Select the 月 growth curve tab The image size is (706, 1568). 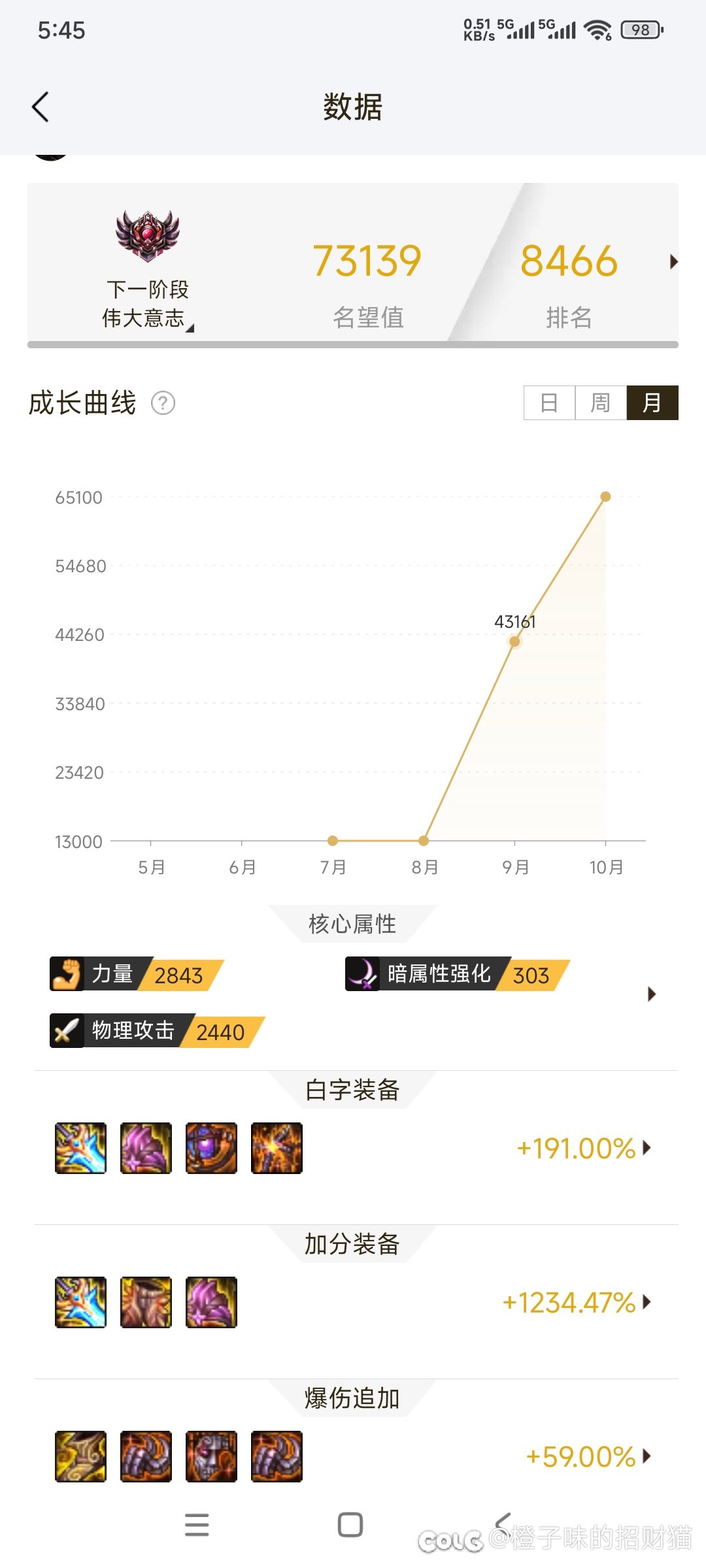pos(652,402)
